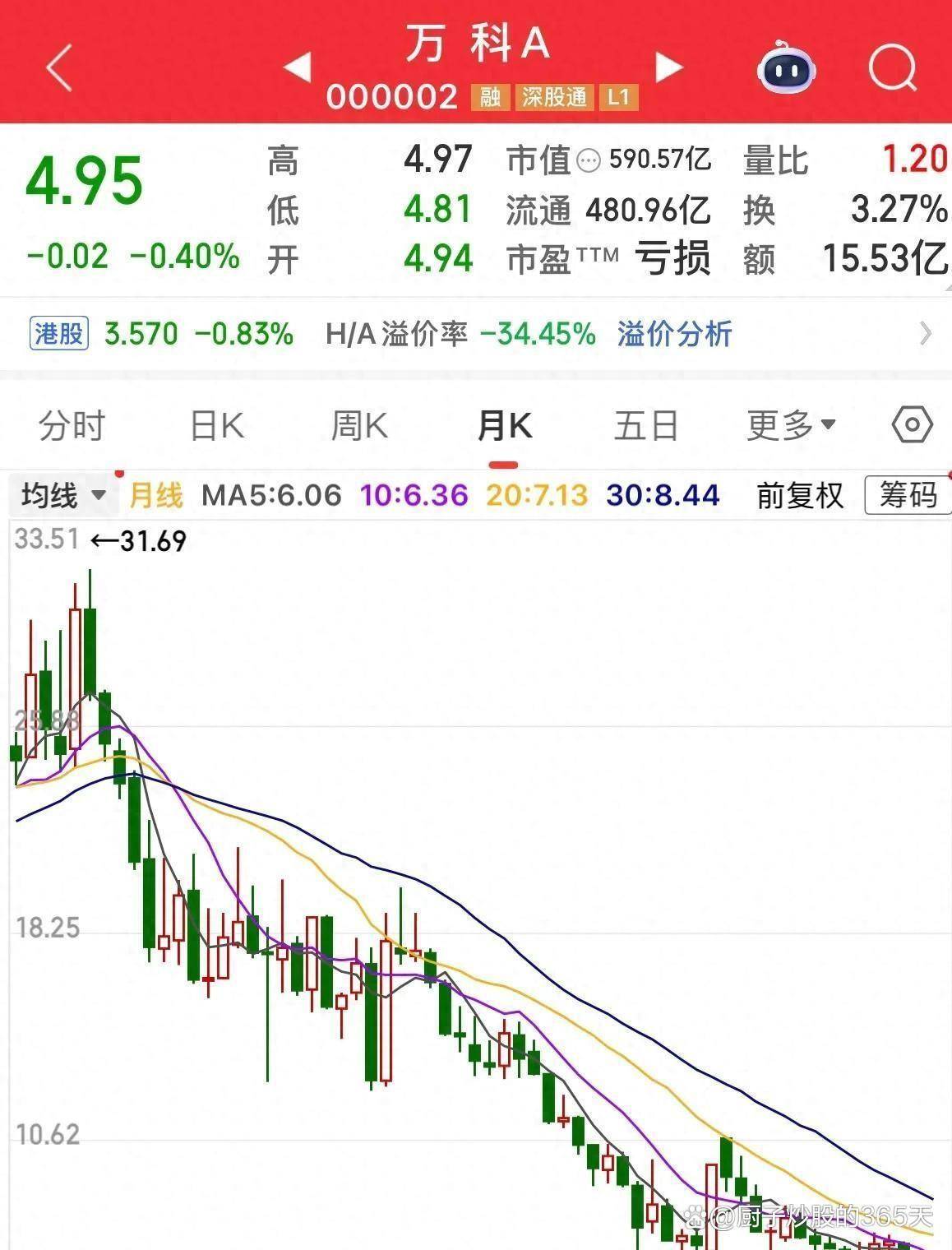Screen dimensions: 952x1250
Task: Switch to the 周K chart tab
Action: (x=359, y=426)
